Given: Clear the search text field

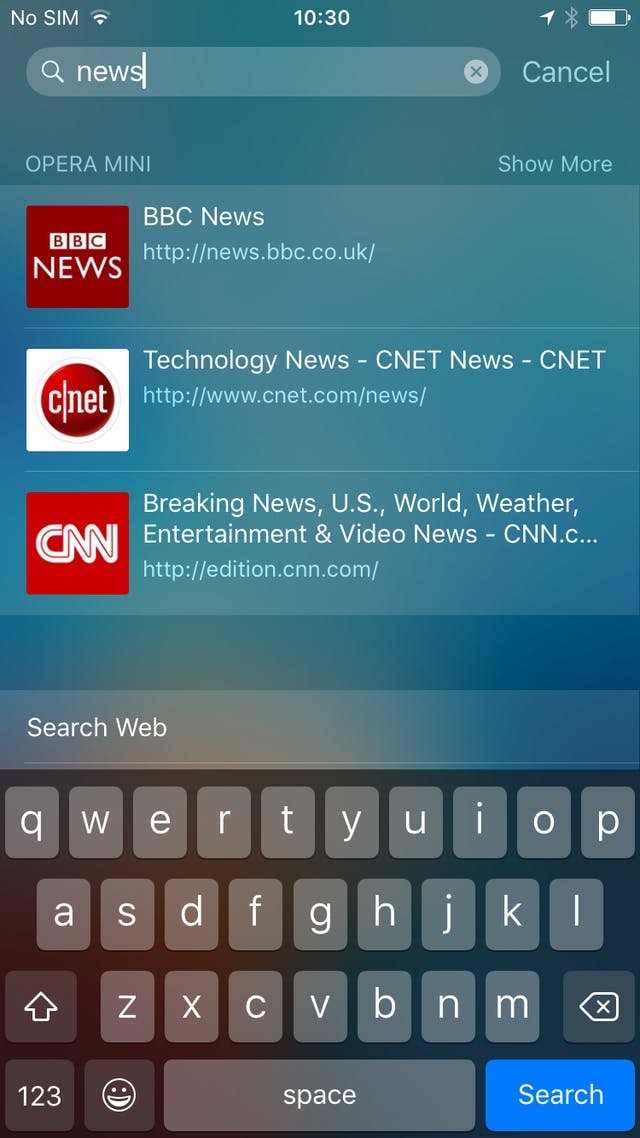Looking at the screenshot, I should 476,72.
